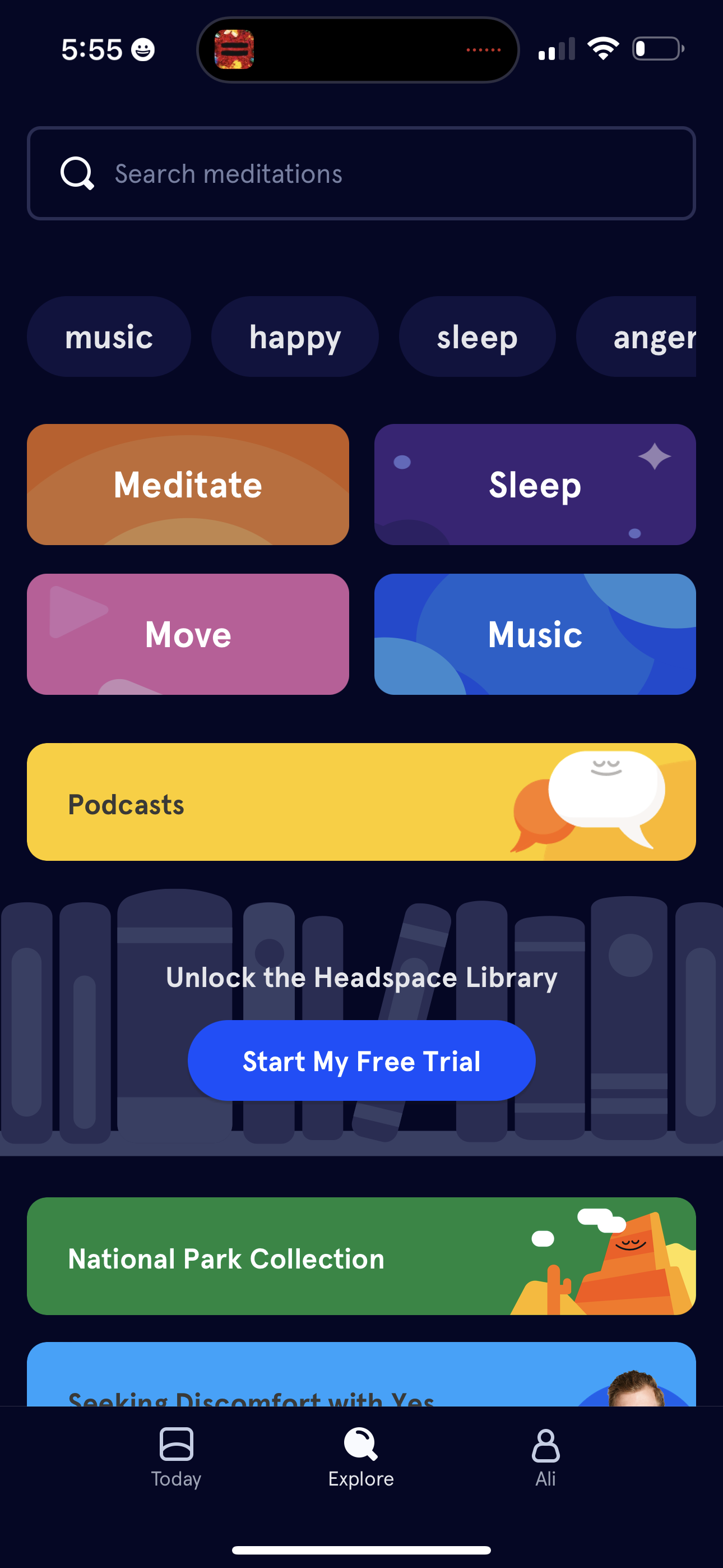The height and width of the screenshot is (1568, 723).
Task: Open the app icon in the Dynamic Island
Action: (x=234, y=49)
